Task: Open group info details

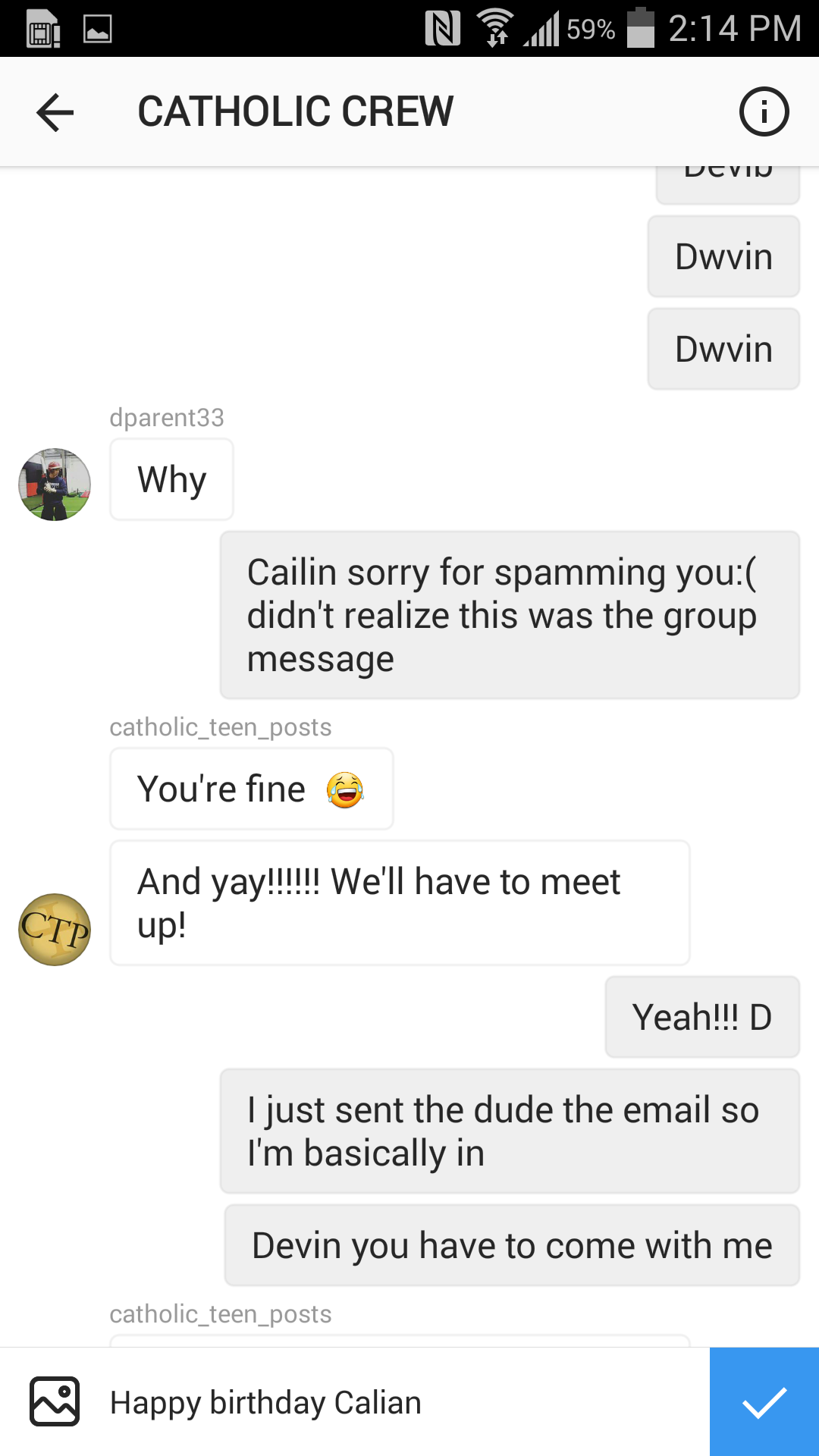Action: click(x=764, y=112)
